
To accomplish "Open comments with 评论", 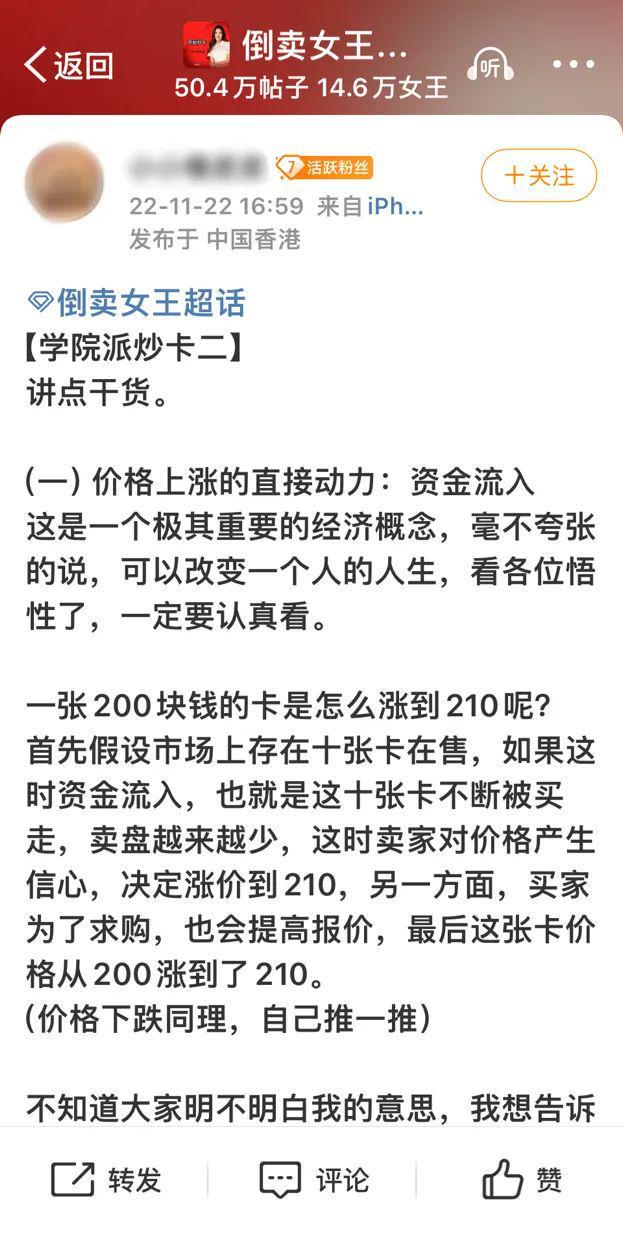I will (x=313, y=1180).
